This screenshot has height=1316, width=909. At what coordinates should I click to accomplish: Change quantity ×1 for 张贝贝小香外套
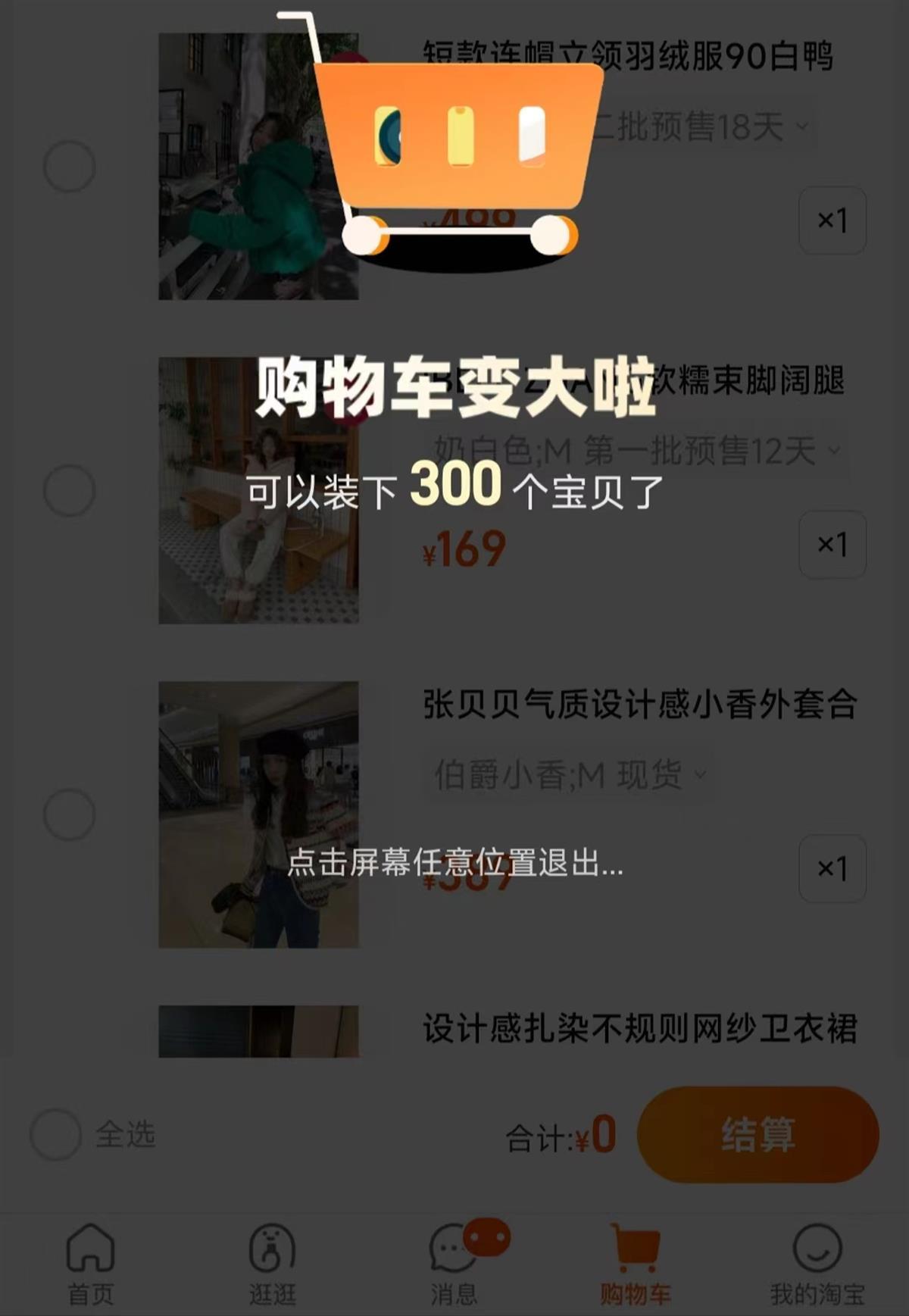point(832,868)
